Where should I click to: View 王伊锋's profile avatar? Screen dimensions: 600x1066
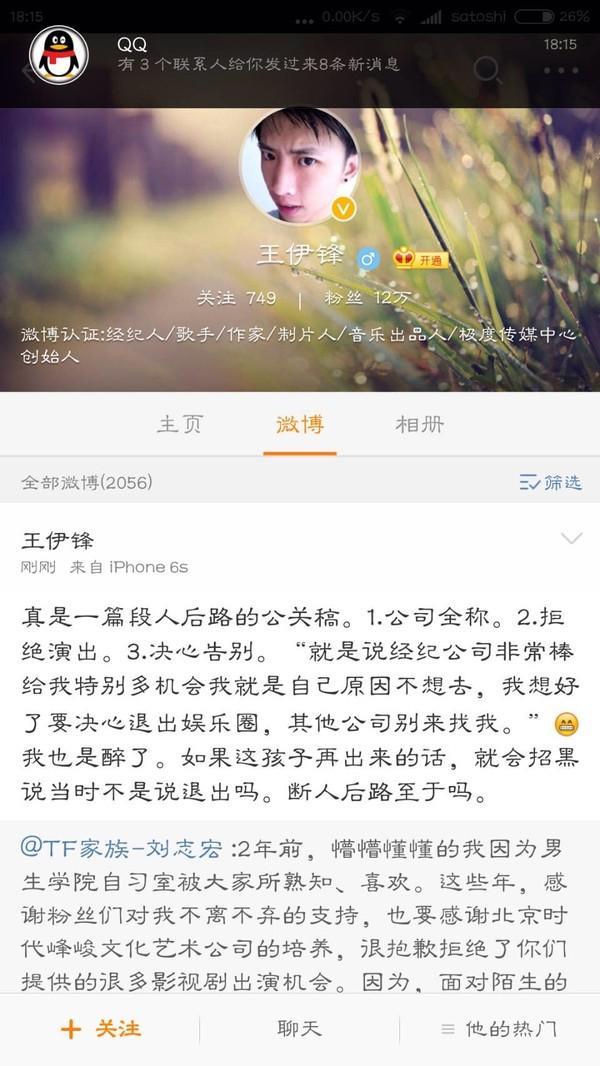[300, 165]
